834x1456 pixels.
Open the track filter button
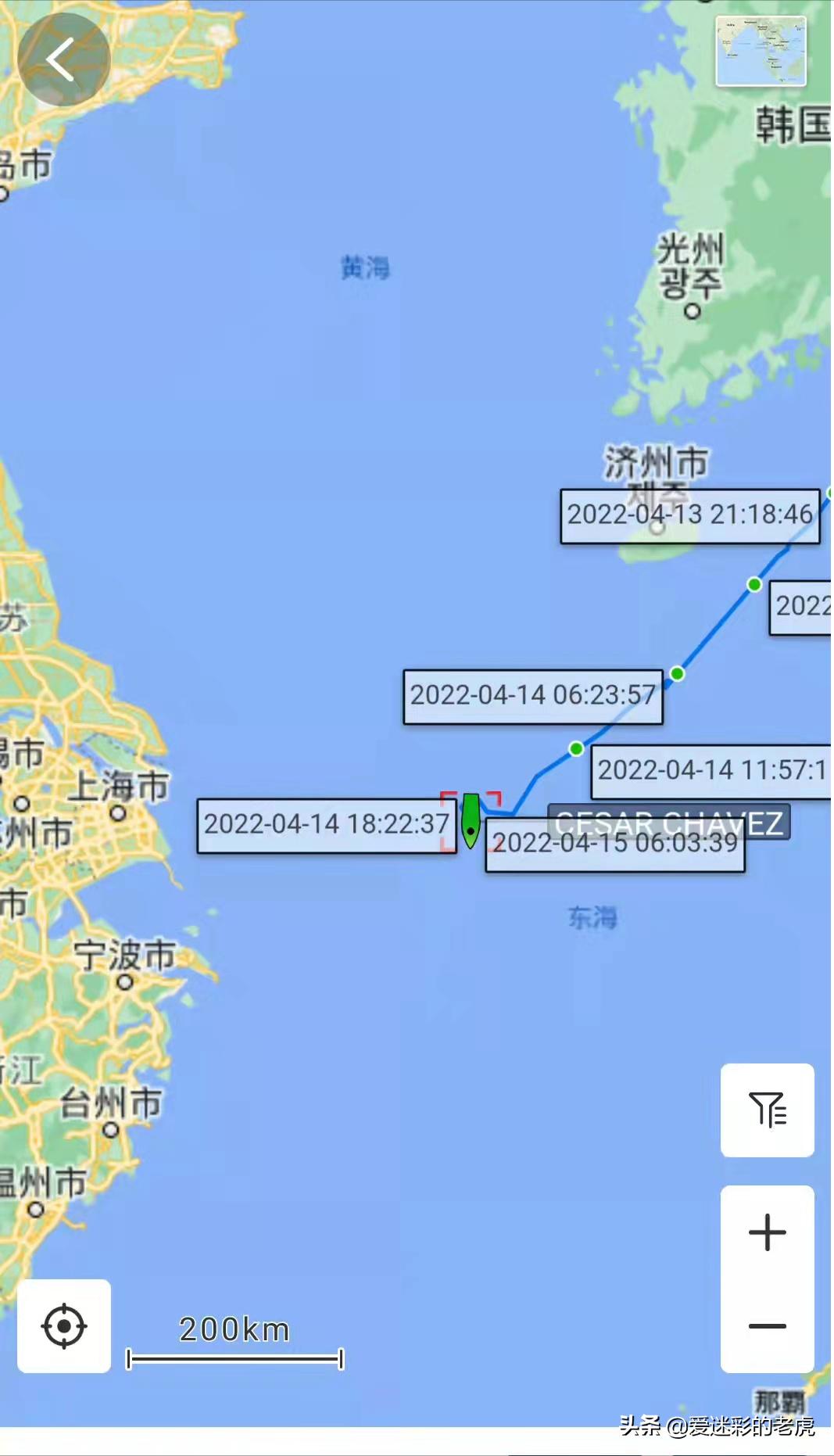tap(767, 1110)
